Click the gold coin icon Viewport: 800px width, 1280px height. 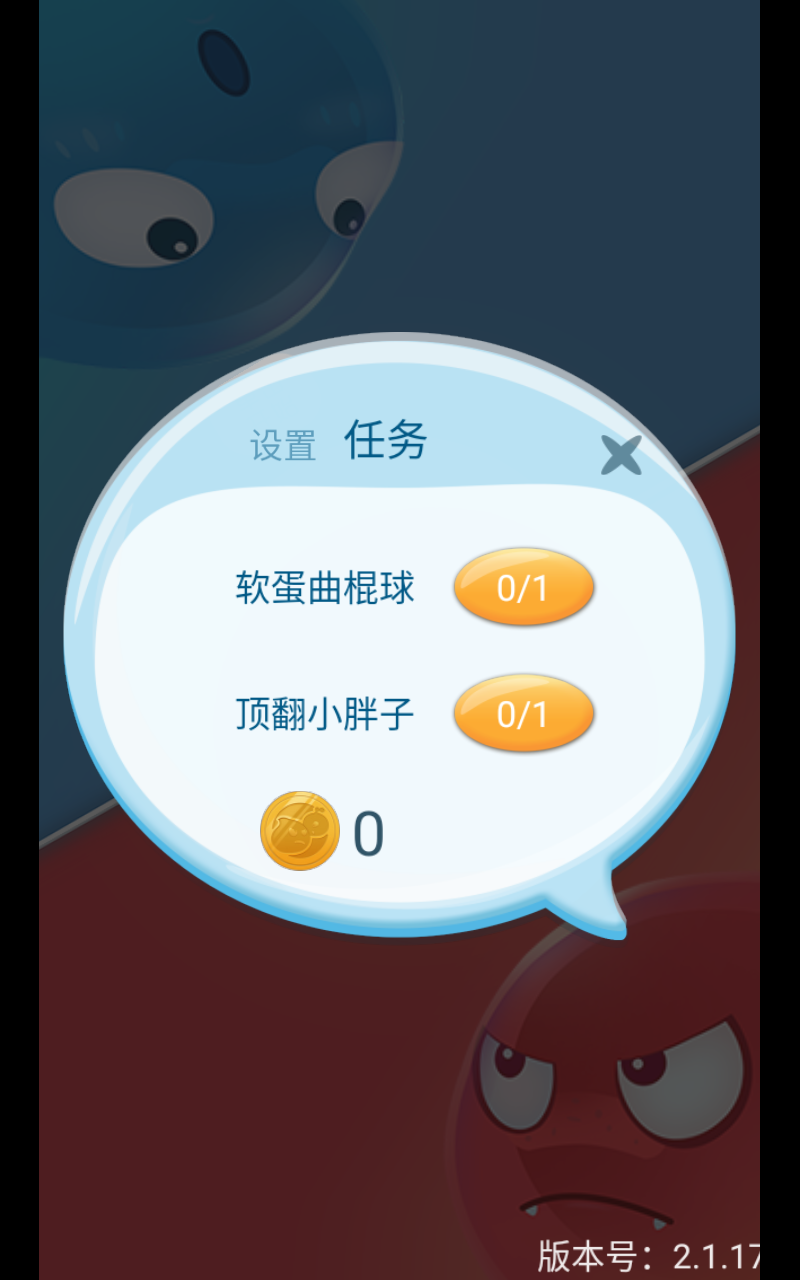(297, 833)
